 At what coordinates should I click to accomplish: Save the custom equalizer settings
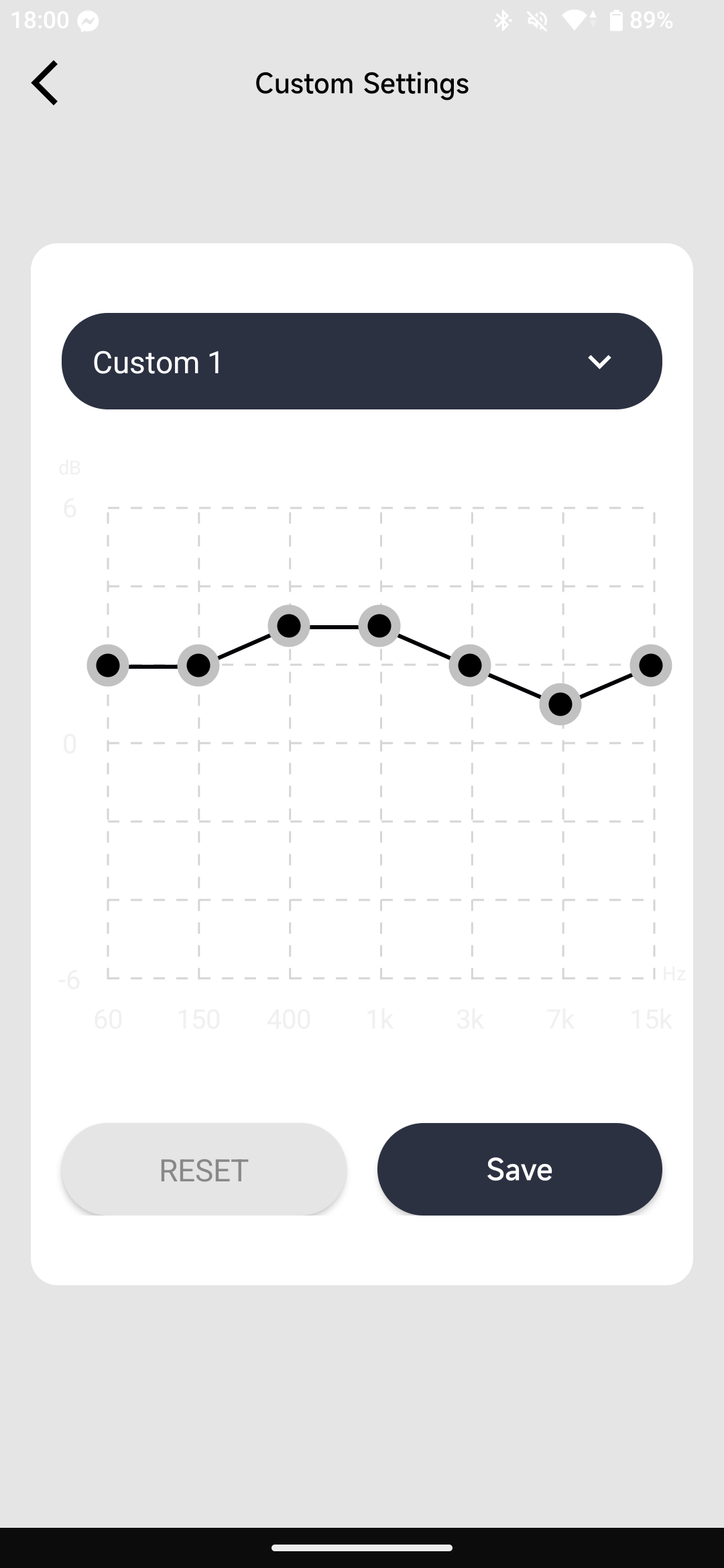[520, 1170]
